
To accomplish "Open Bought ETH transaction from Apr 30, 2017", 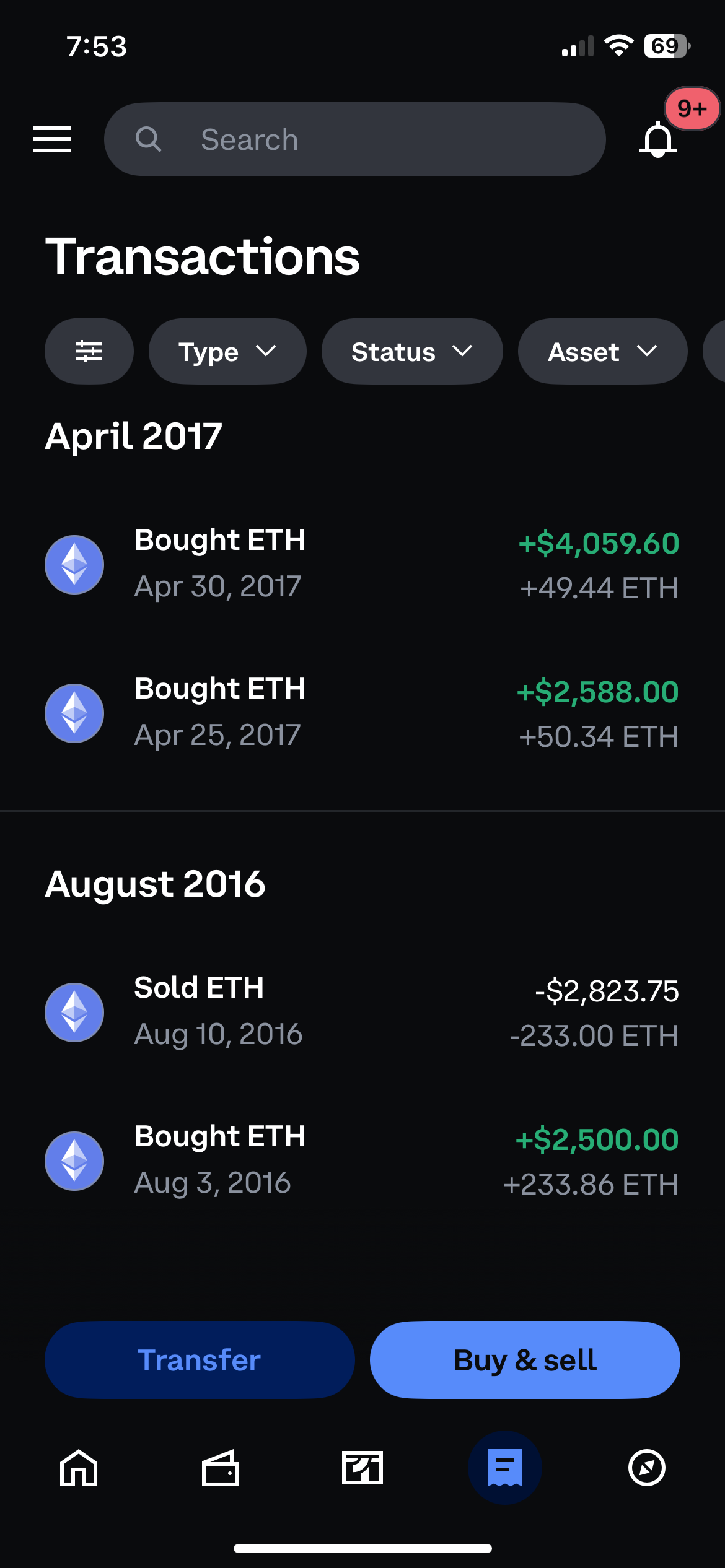I will [362, 564].
